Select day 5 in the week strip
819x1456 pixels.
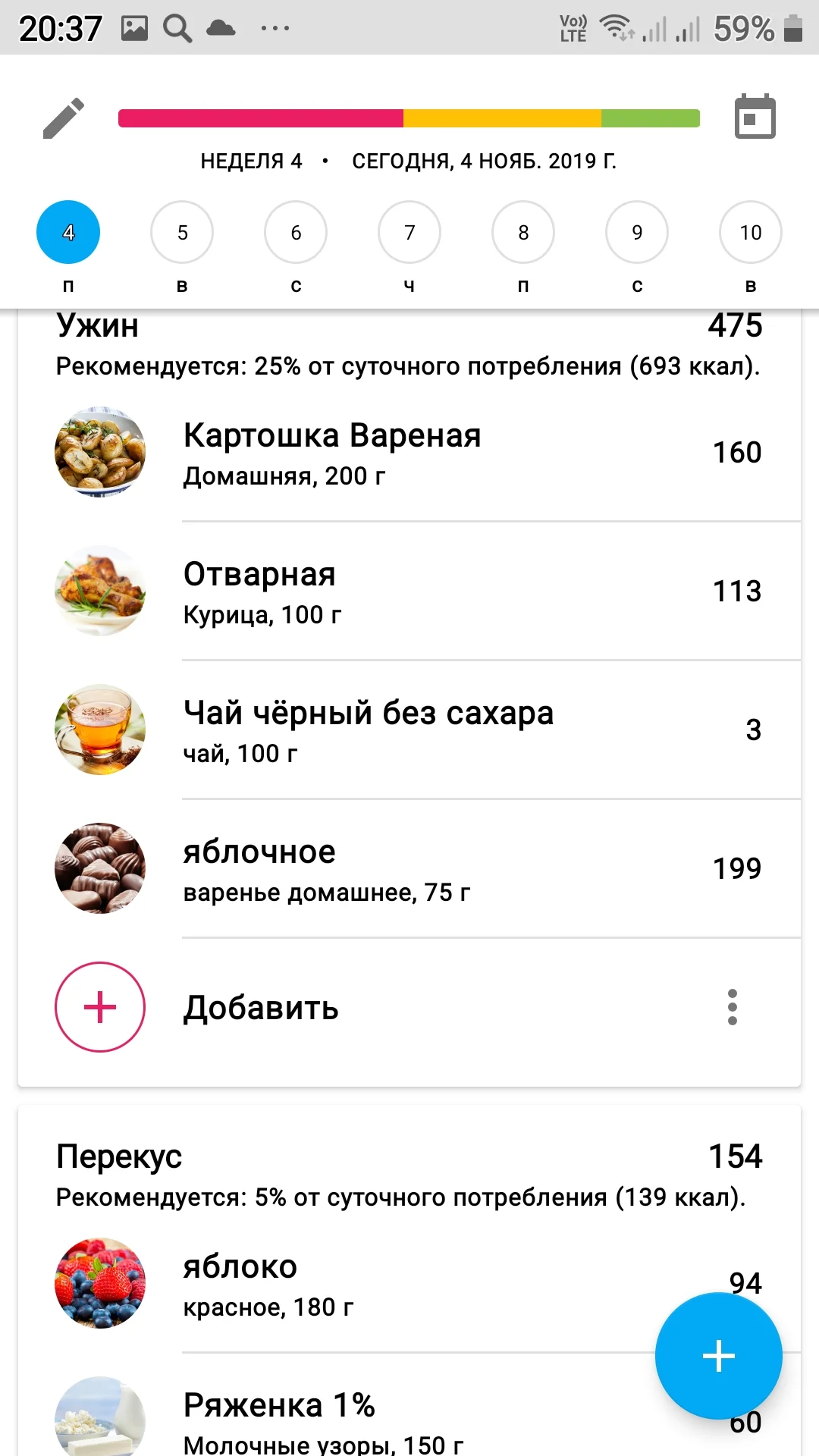[x=182, y=233]
